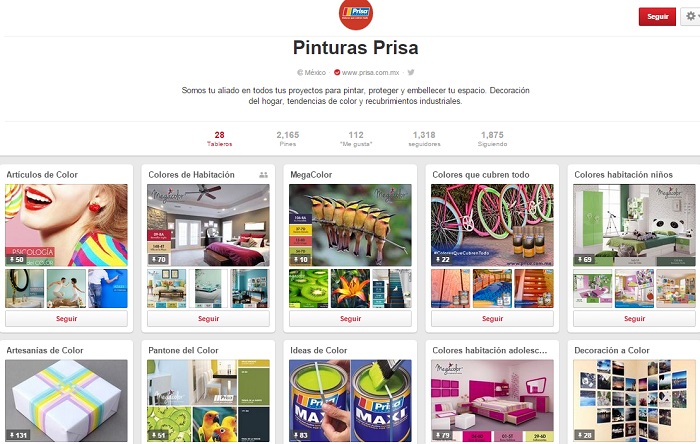The height and width of the screenshot is (444, 700).
Task: Open the Twitter profile icon
Action: click(x=410, y=72)
